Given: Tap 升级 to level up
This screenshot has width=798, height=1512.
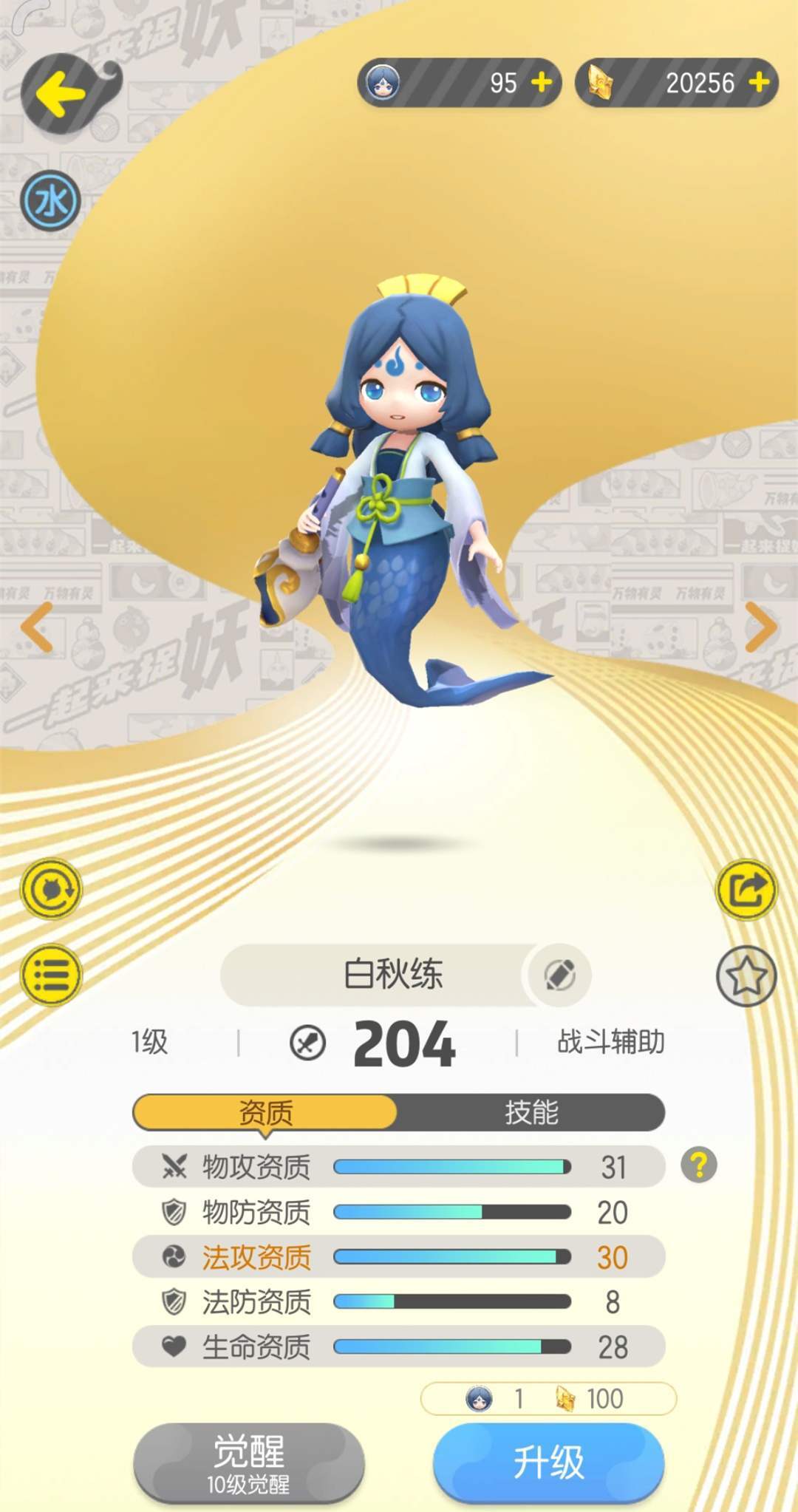Looking at the screenshot, I should (548, 1462).
